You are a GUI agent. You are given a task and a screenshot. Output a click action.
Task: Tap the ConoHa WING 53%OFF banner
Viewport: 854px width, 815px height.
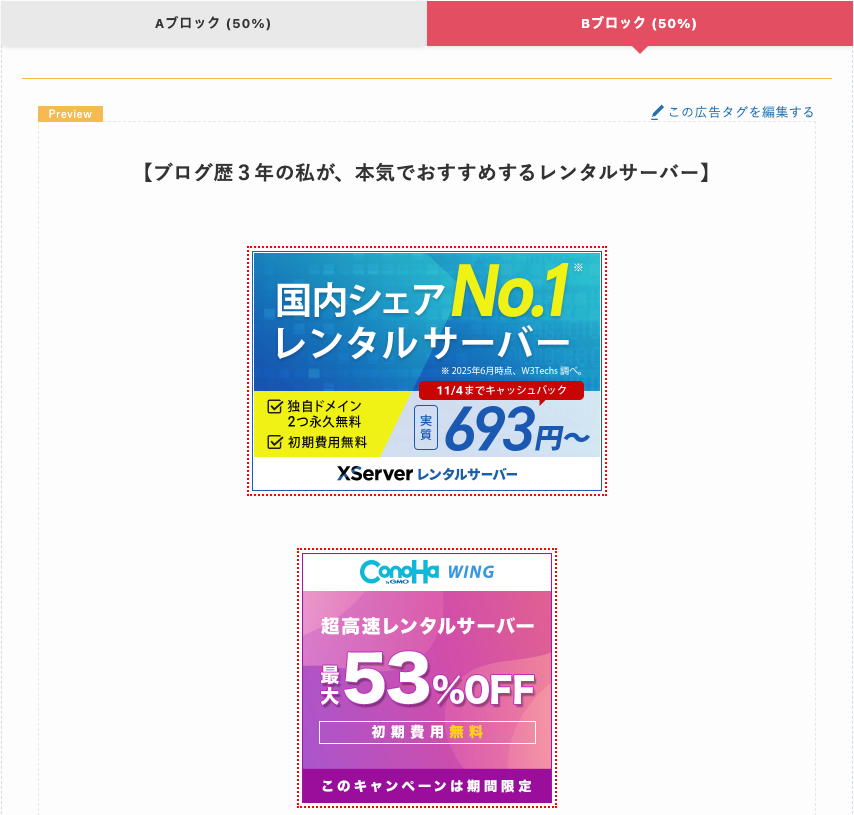[427, 677]
